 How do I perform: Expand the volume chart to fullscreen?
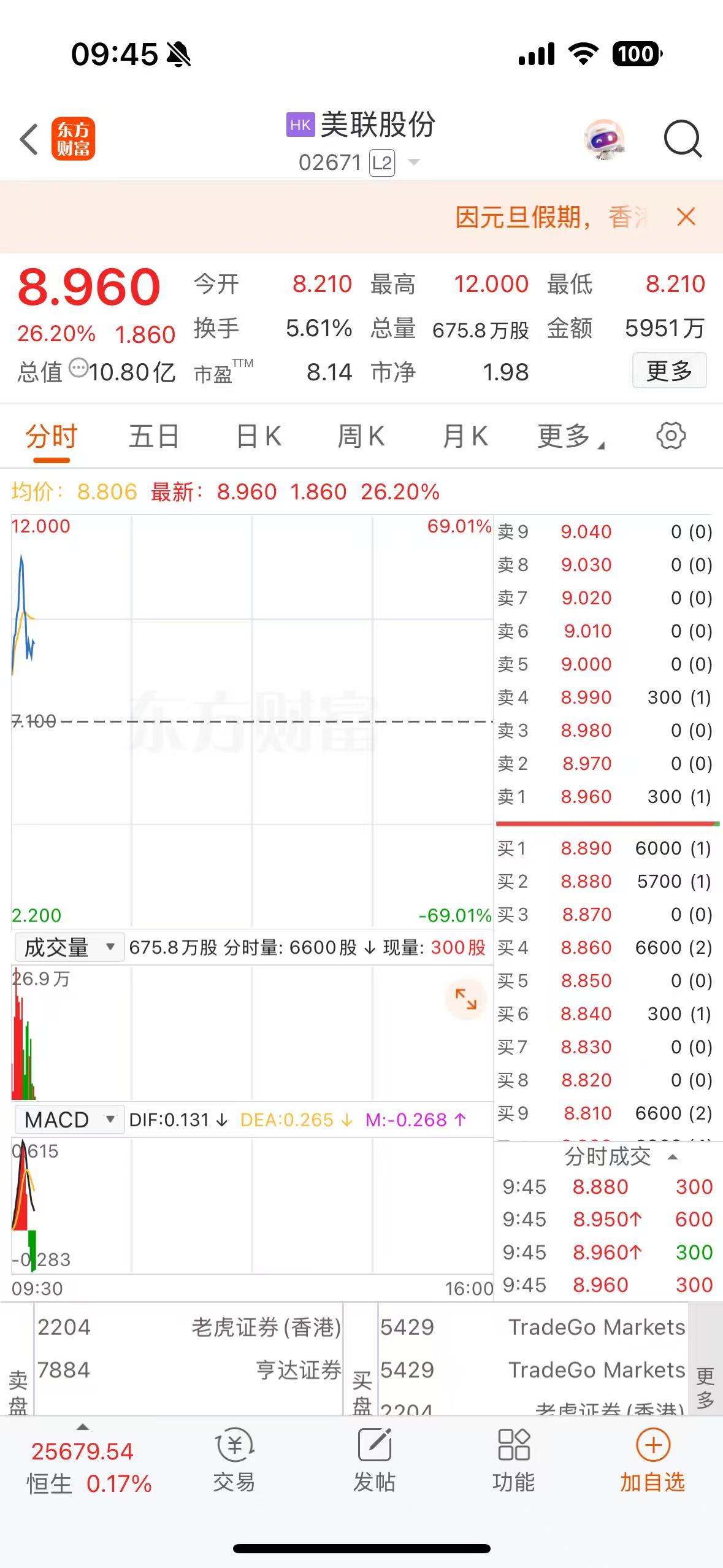[x=466, y=999]
